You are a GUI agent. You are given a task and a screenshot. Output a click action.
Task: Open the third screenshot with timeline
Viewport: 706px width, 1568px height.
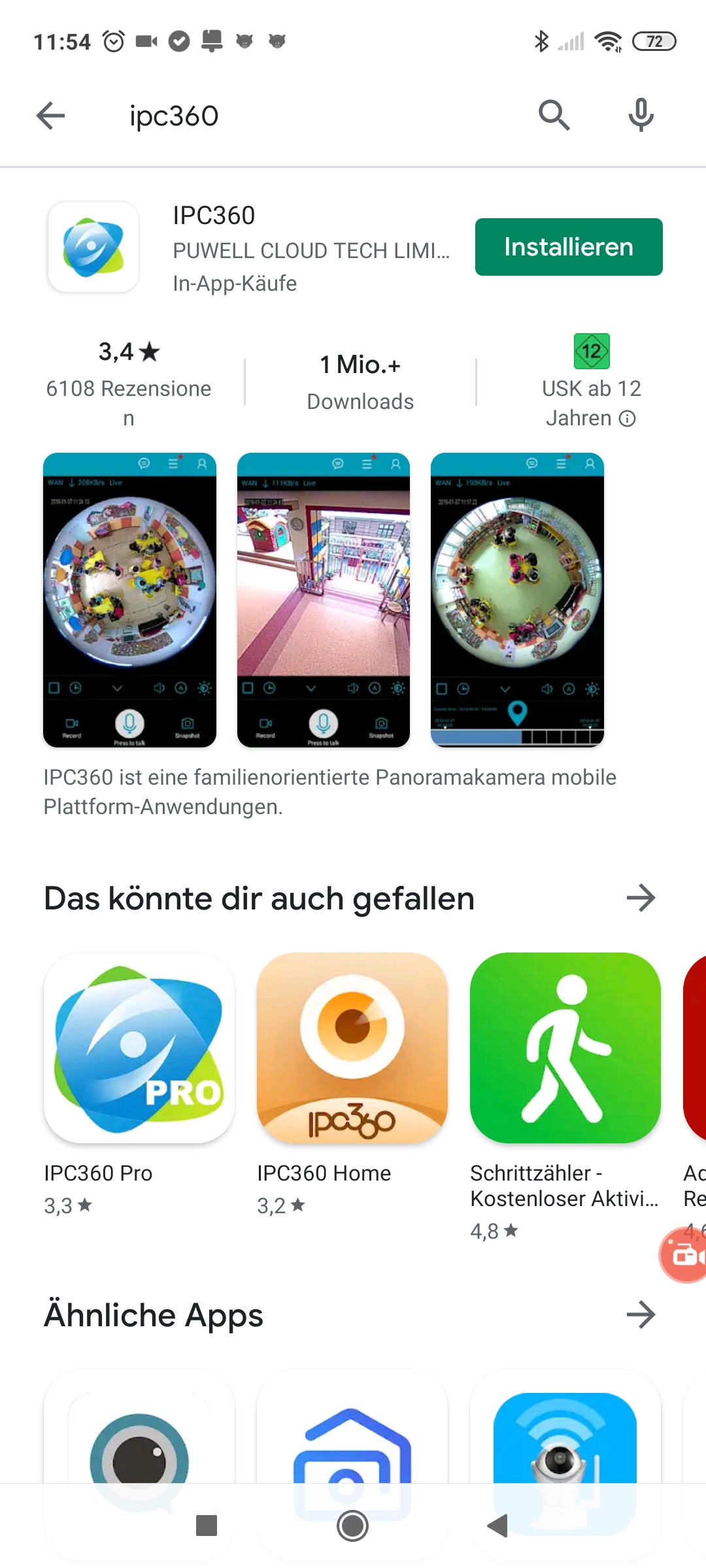click(x=517, y=600)
